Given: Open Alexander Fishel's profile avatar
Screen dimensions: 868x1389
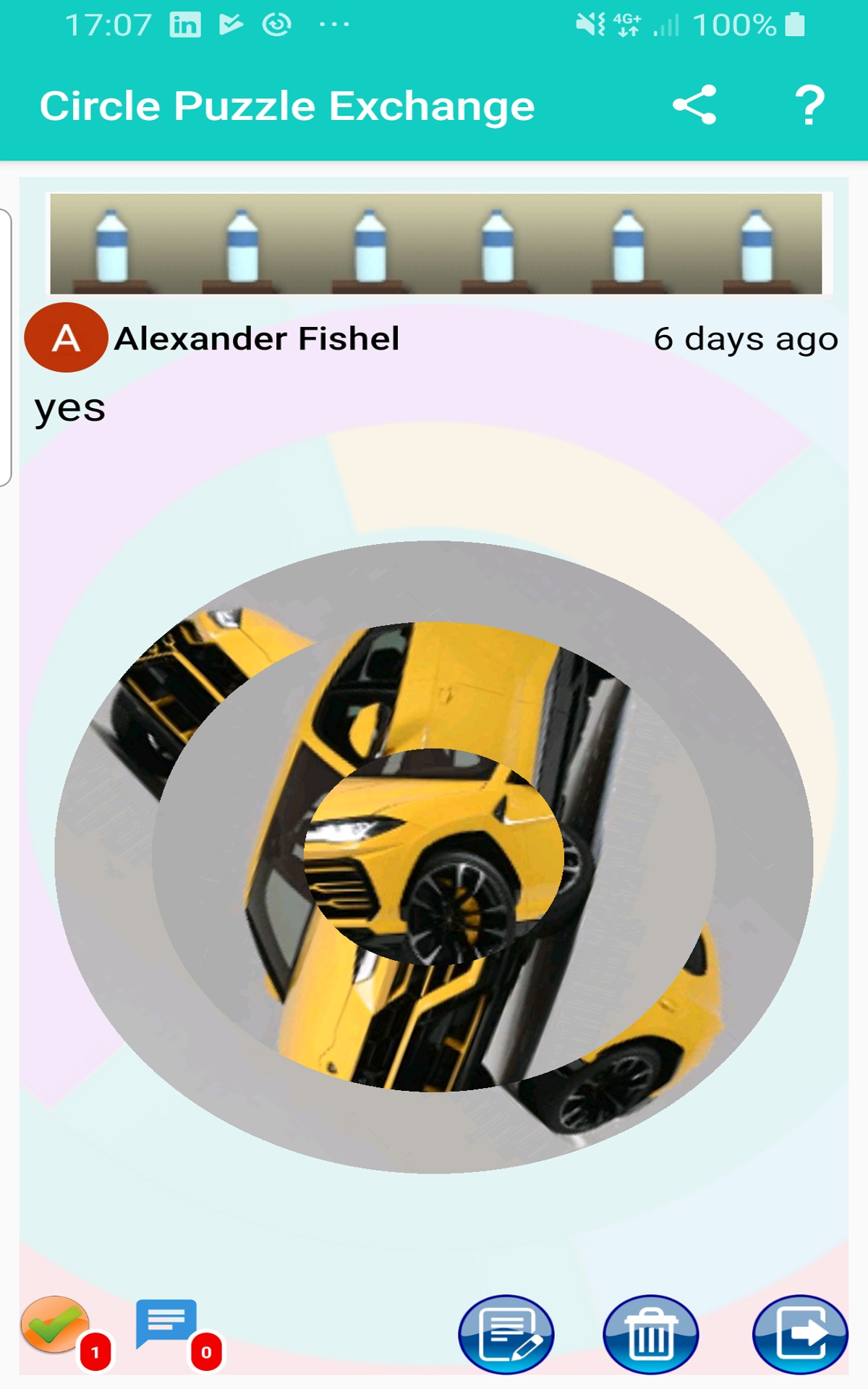Looking at the screenshot, I should click(x=66, y=338).
